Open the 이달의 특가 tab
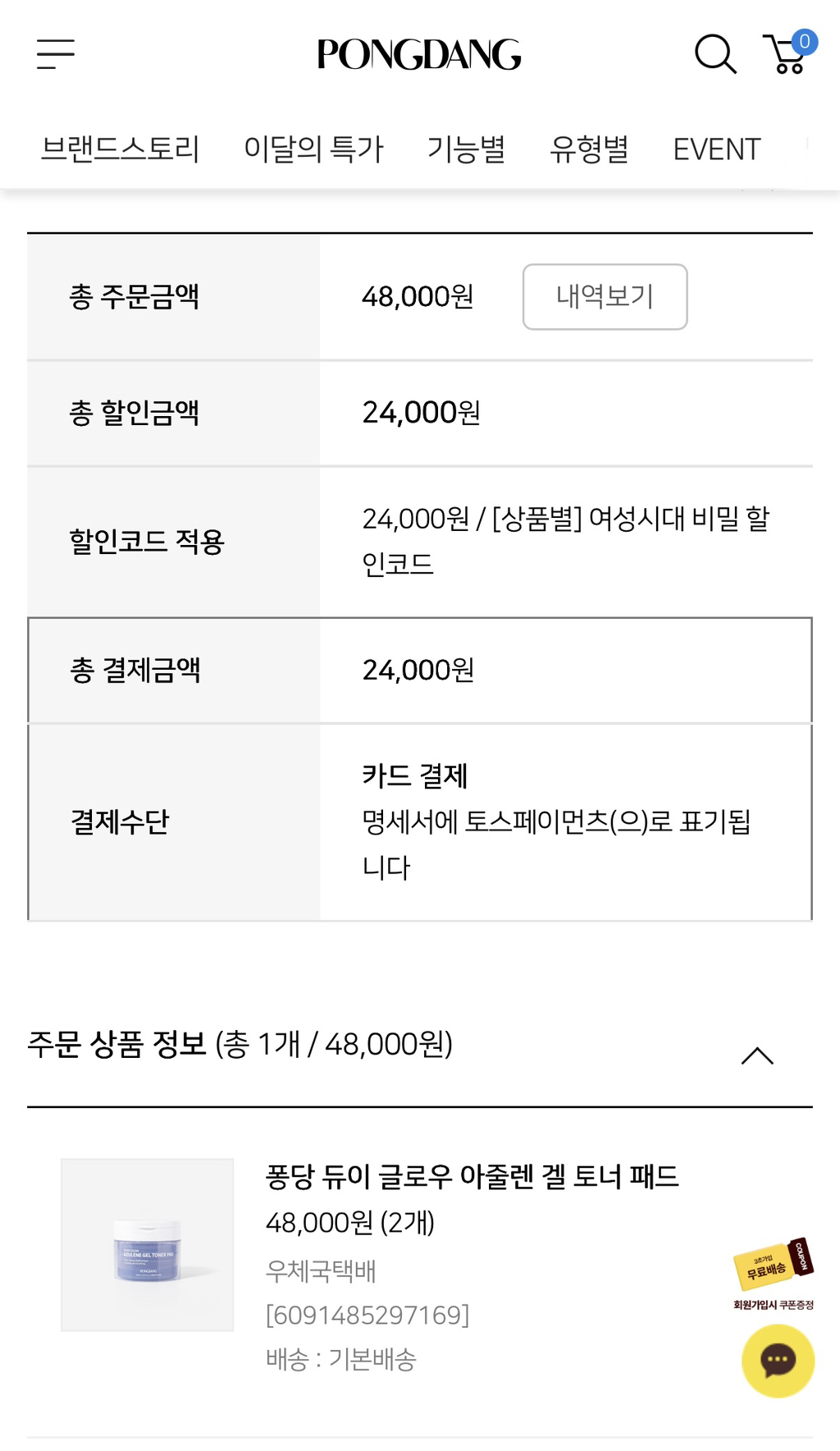The image size is (840, 1451). tap(313, 149)
